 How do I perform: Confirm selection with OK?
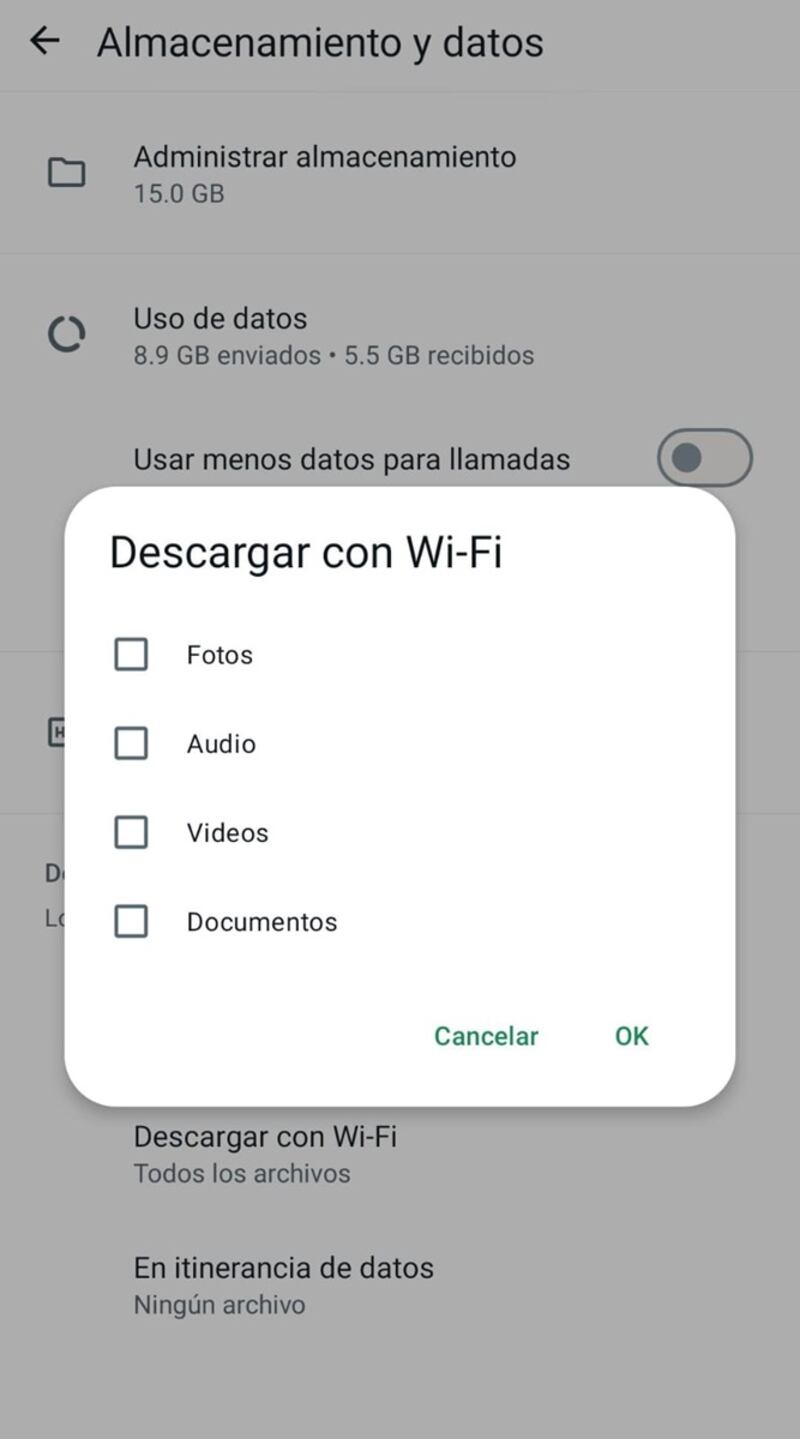(631, 1036)
